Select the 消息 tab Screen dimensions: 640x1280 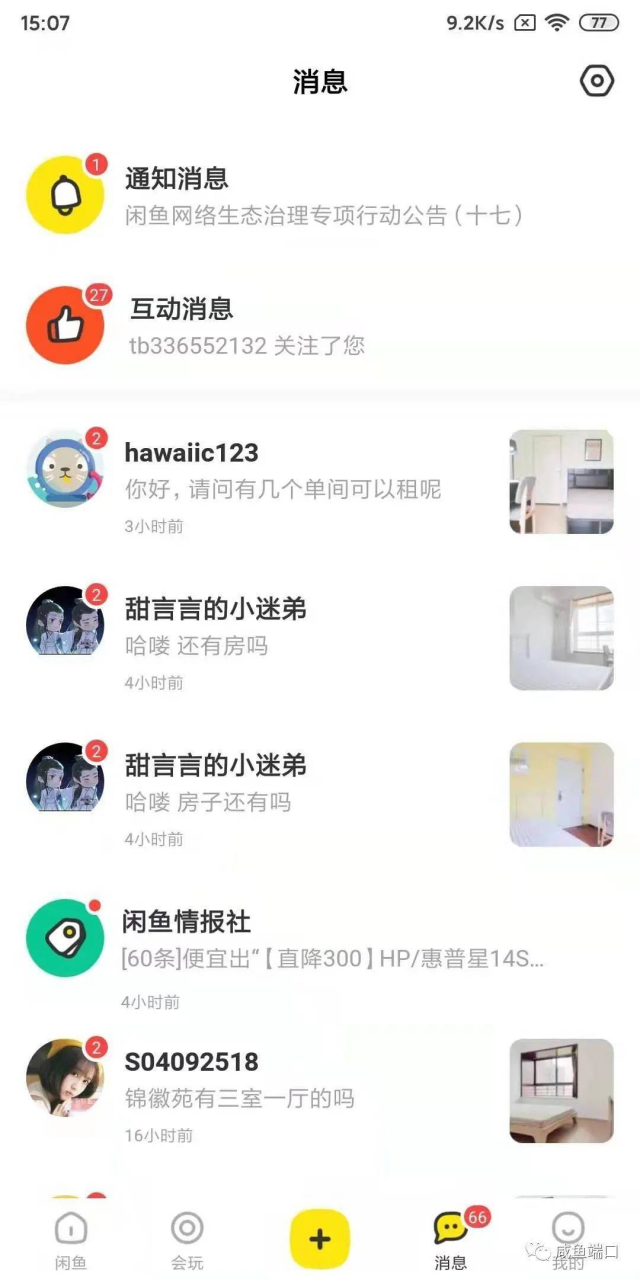[x=451, y=1240]
